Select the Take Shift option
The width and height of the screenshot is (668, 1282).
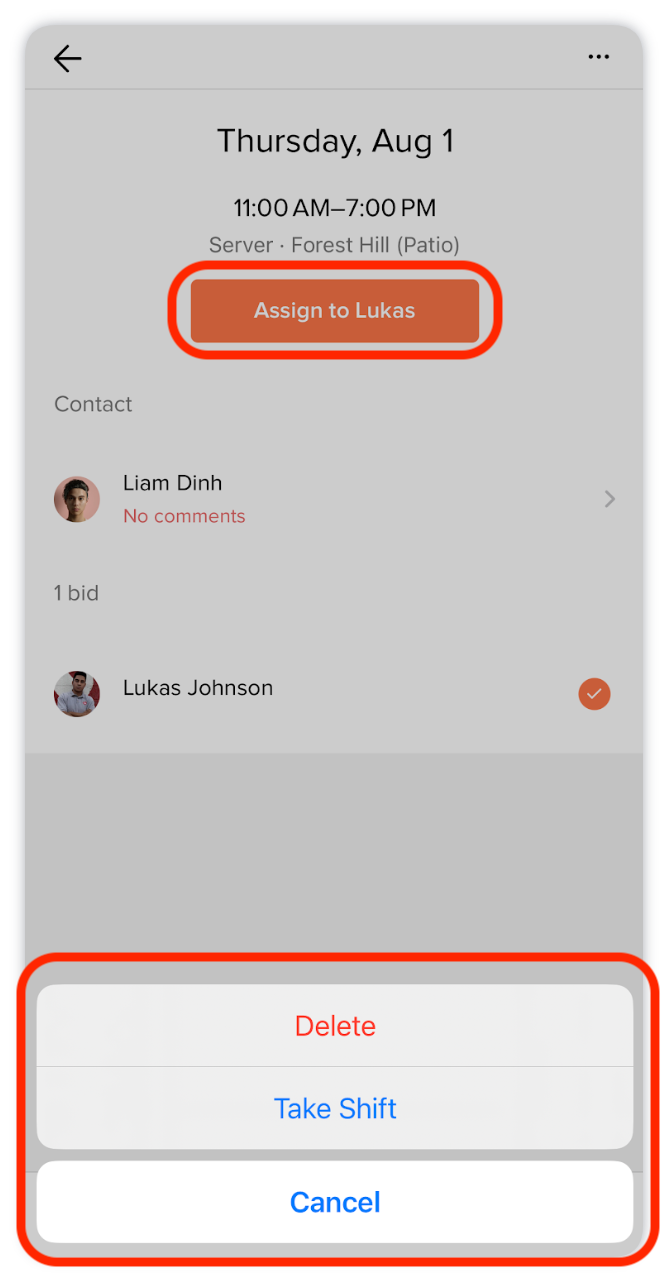click(x=335, y=1108)
